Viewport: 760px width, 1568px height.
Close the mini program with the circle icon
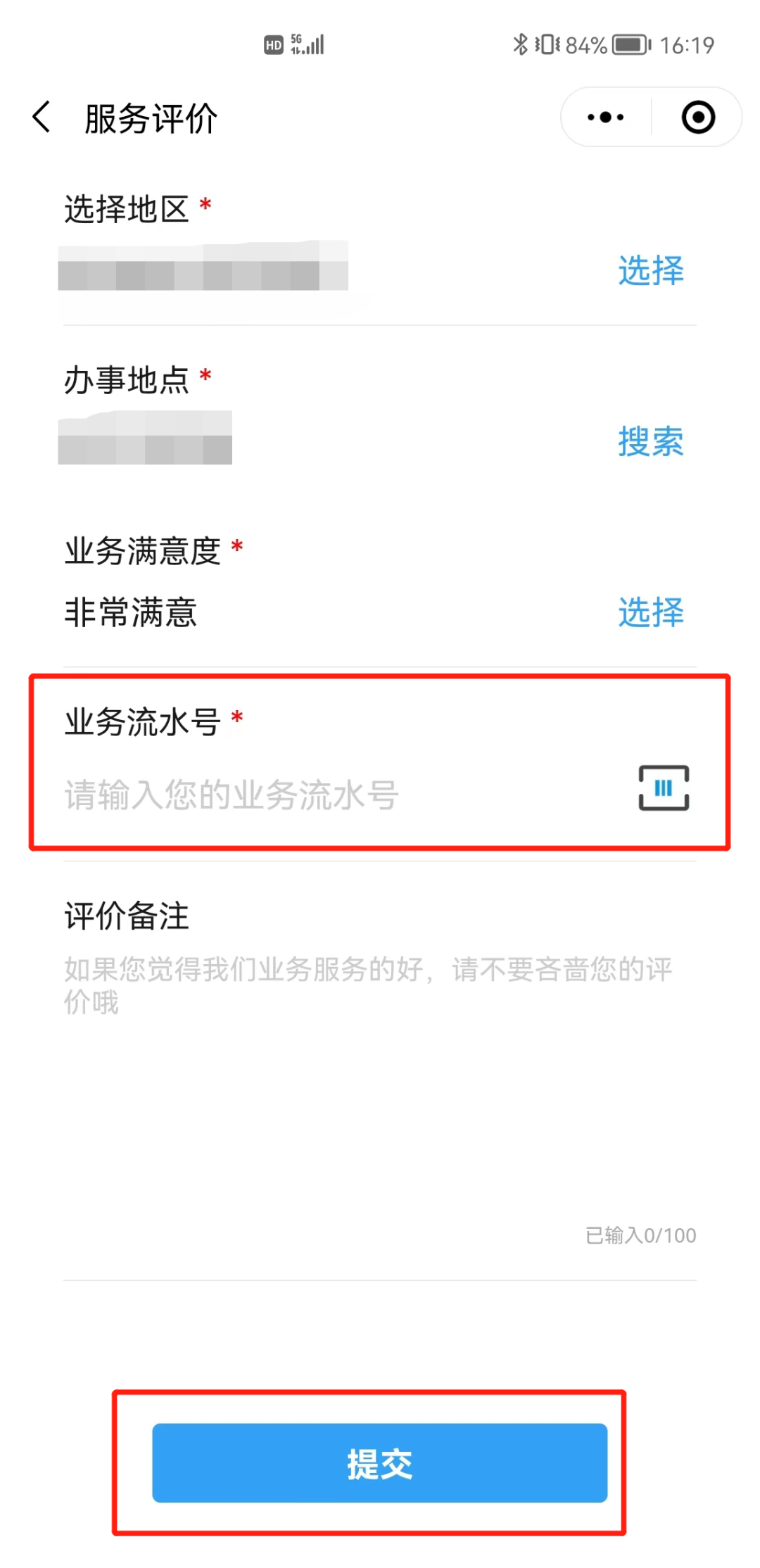pos(698,118)
